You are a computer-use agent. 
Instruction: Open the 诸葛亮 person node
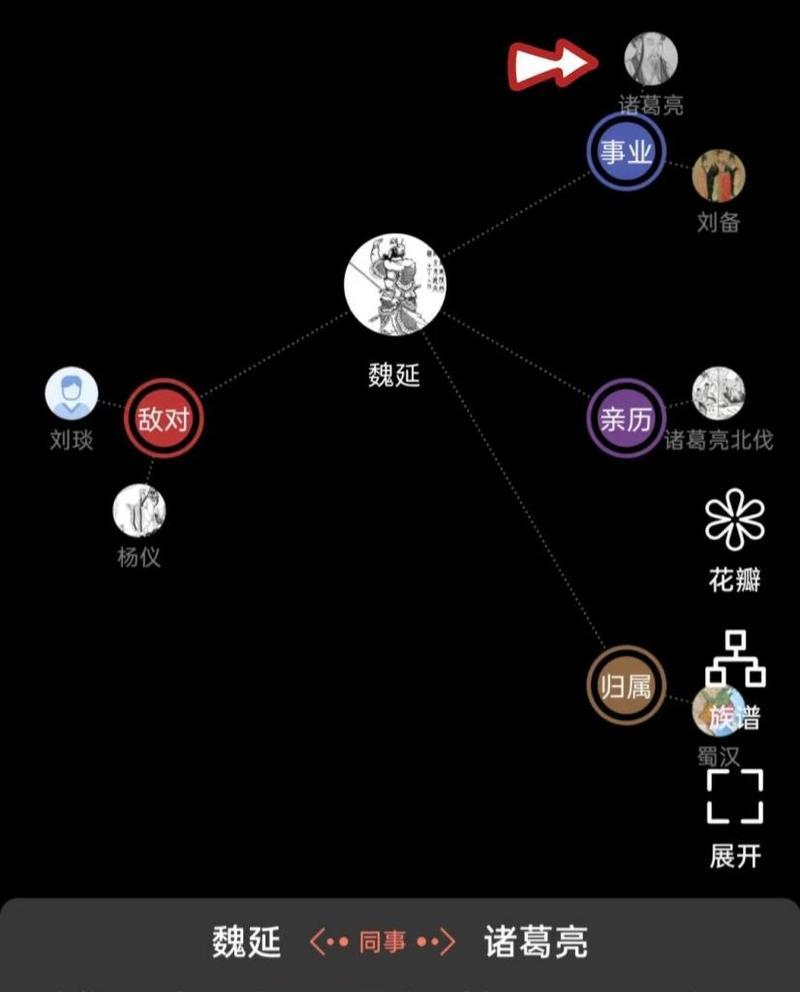click(651, 58)
